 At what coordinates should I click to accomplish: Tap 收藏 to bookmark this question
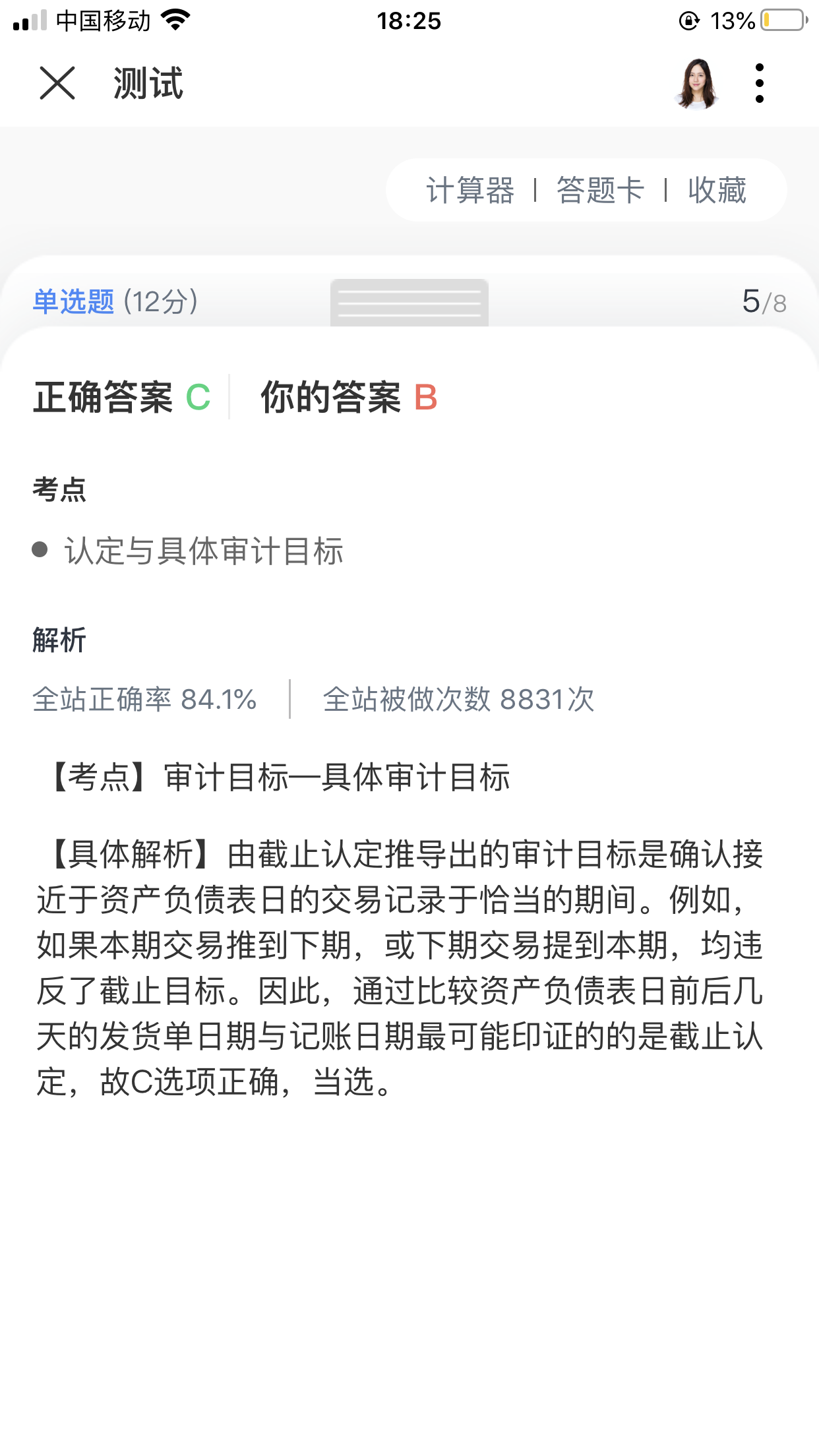tap(717, 191)
